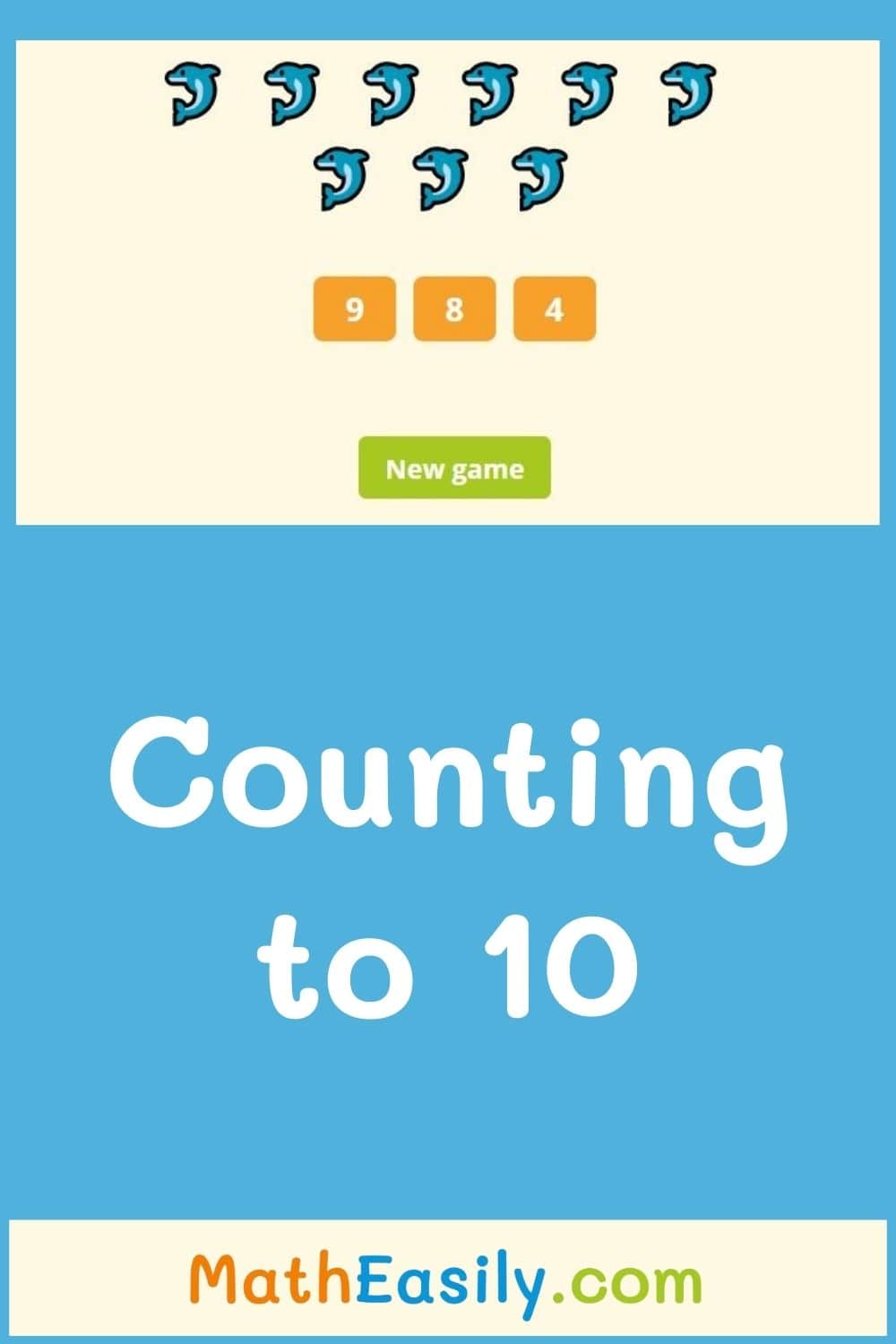
Task: Choose the answer tile showing 9
Action: coord(355,309)
